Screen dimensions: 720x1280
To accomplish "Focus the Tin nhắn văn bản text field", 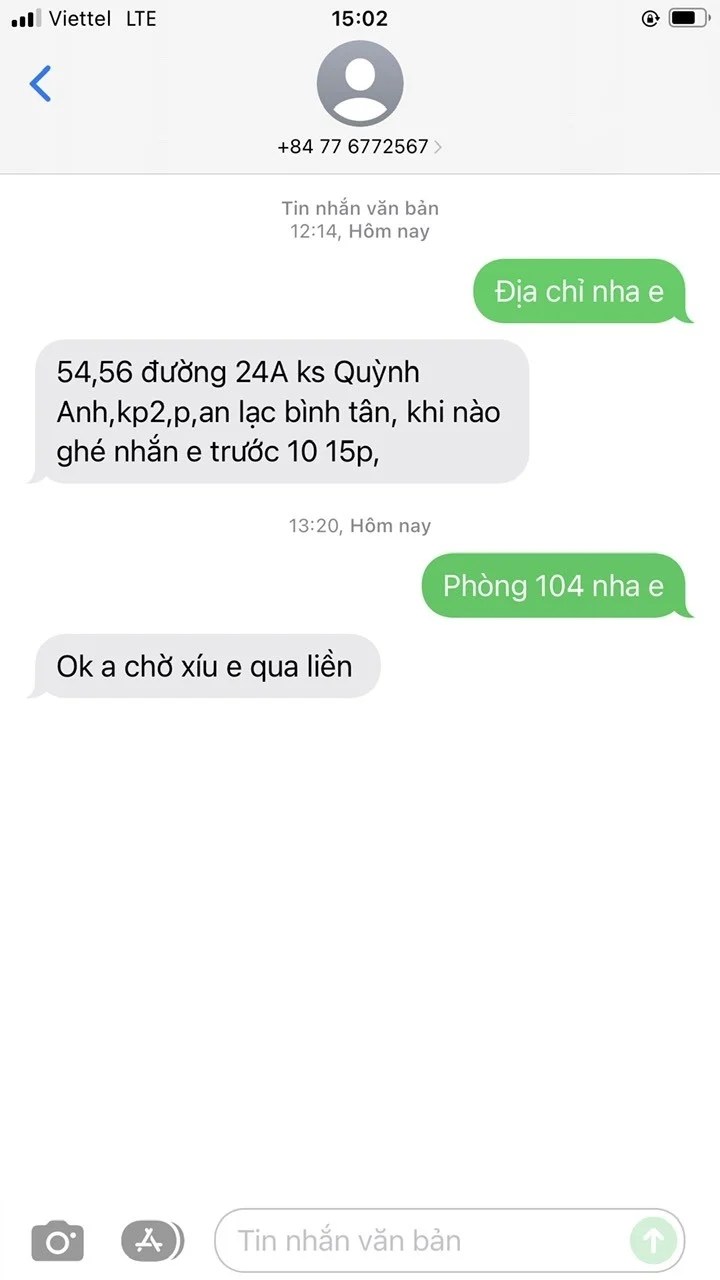I will click(x=420, y=1241).
